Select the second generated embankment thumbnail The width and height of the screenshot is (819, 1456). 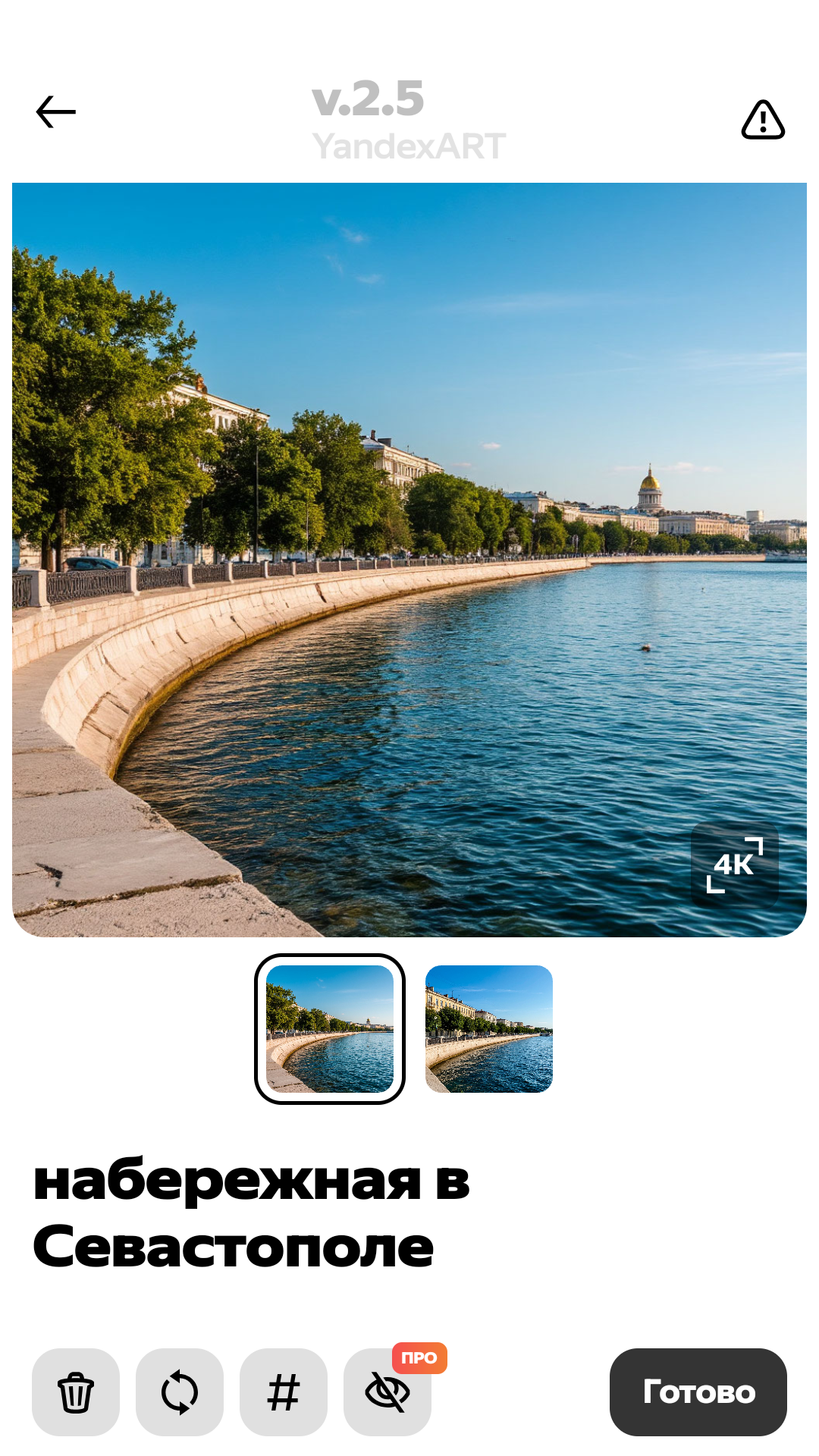[x=489, y=1029]
